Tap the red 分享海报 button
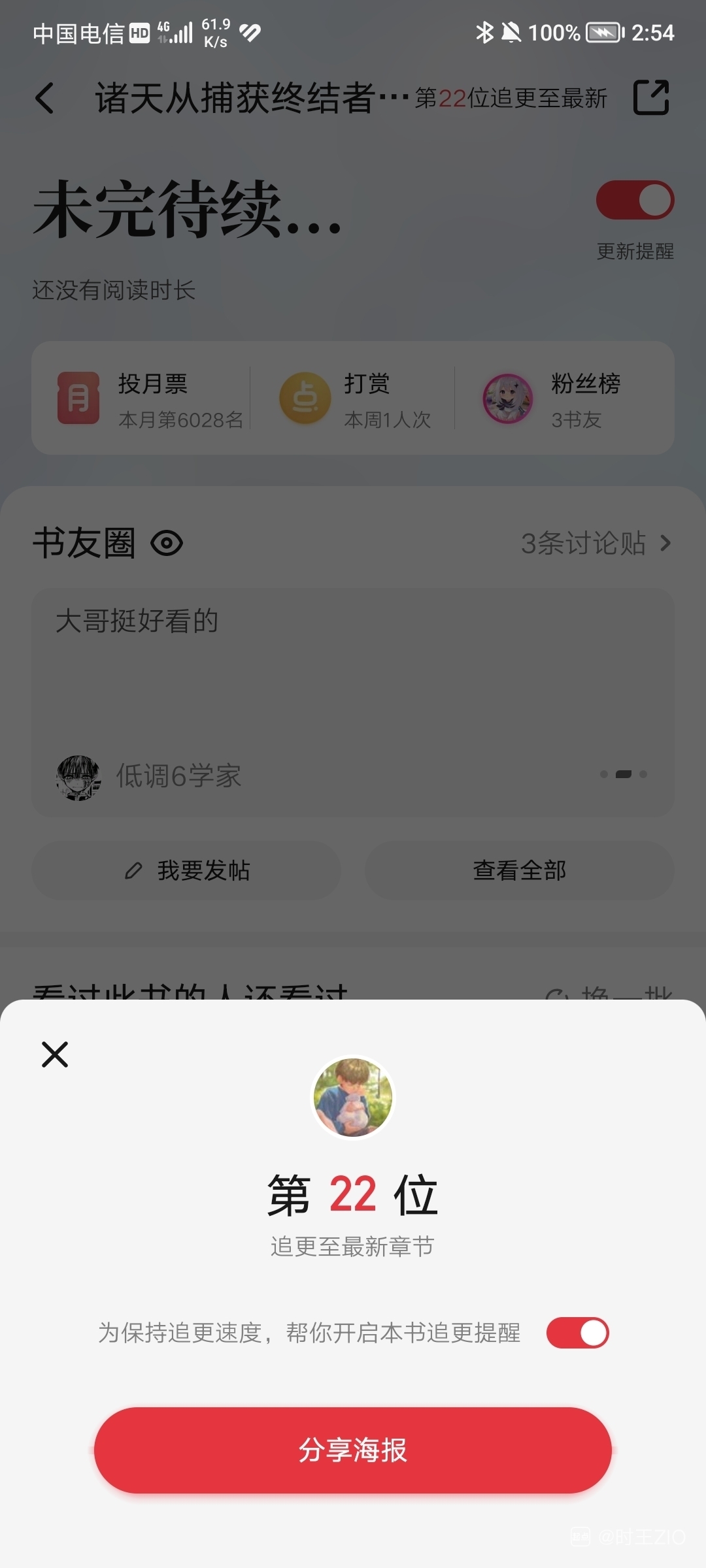 (x=353, y=1450)
